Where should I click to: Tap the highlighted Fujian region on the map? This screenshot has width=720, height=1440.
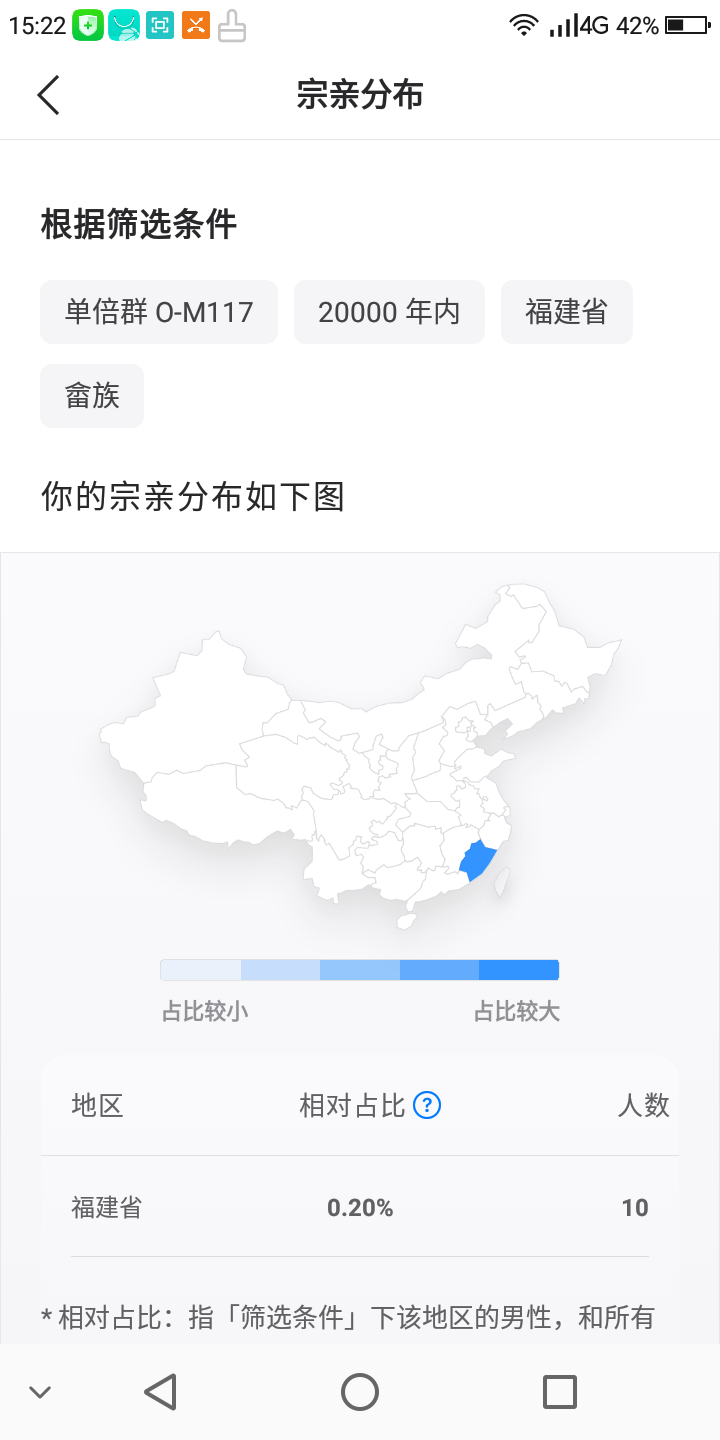point(477,860)
